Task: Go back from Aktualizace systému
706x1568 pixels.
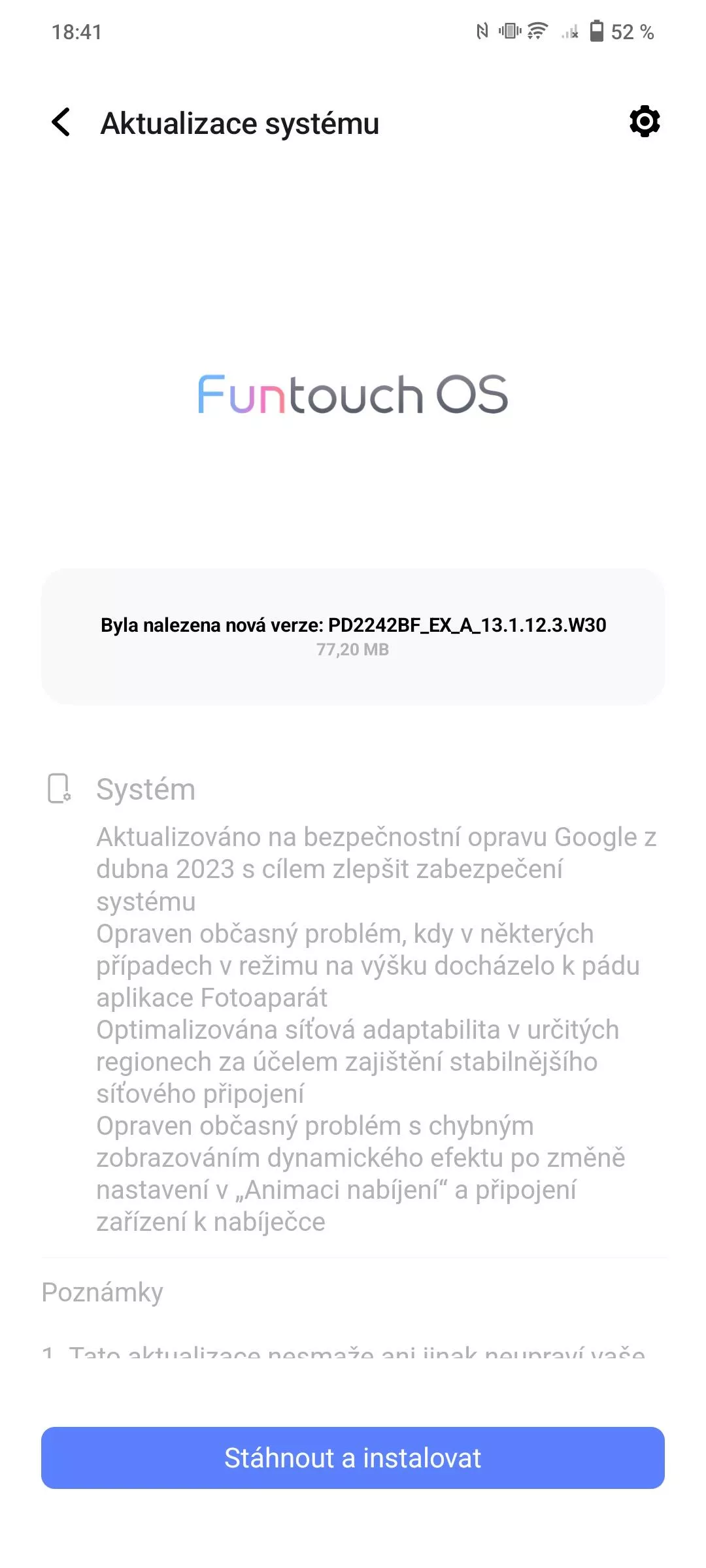Action: (x=61, y=122)
